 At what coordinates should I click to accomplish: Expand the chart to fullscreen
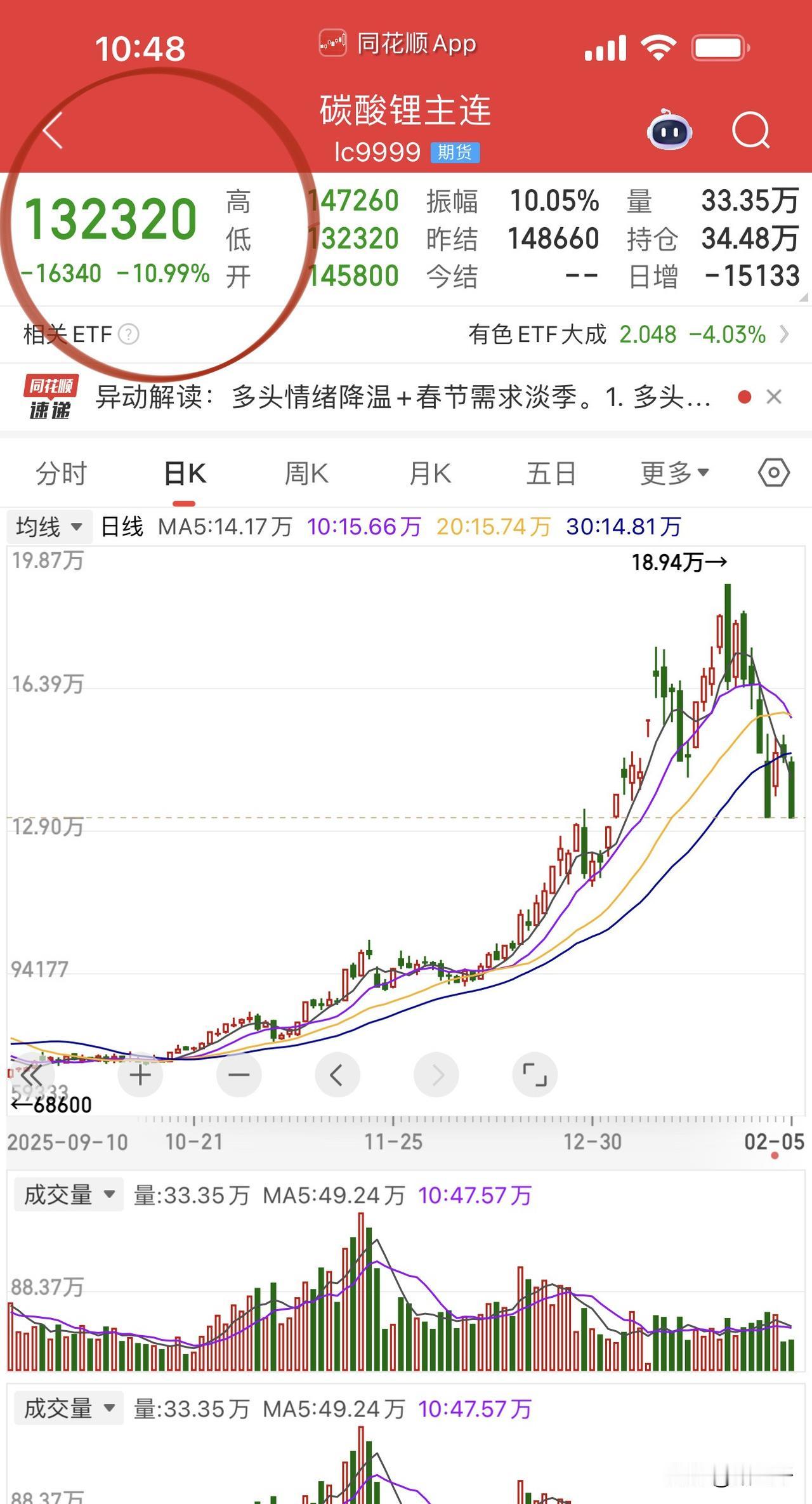tap(534, 1074)
